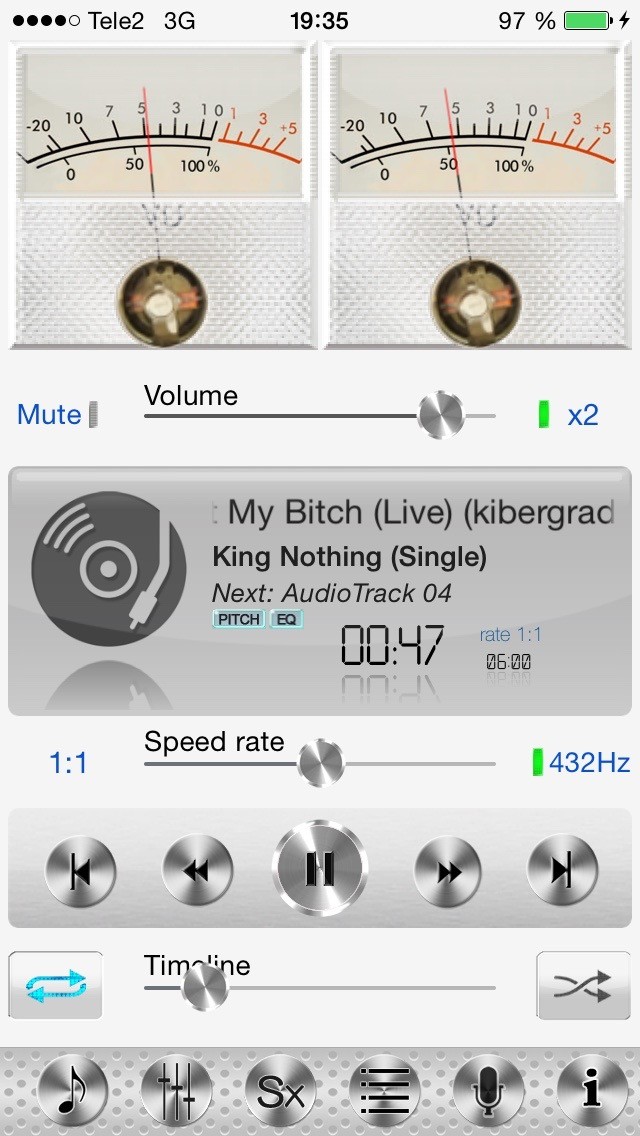Image resolution: width=640 pixels, height=1136 pixels.
Task: Toggle repeat mode
Action: pyautogui.click(x=56, y=985)
